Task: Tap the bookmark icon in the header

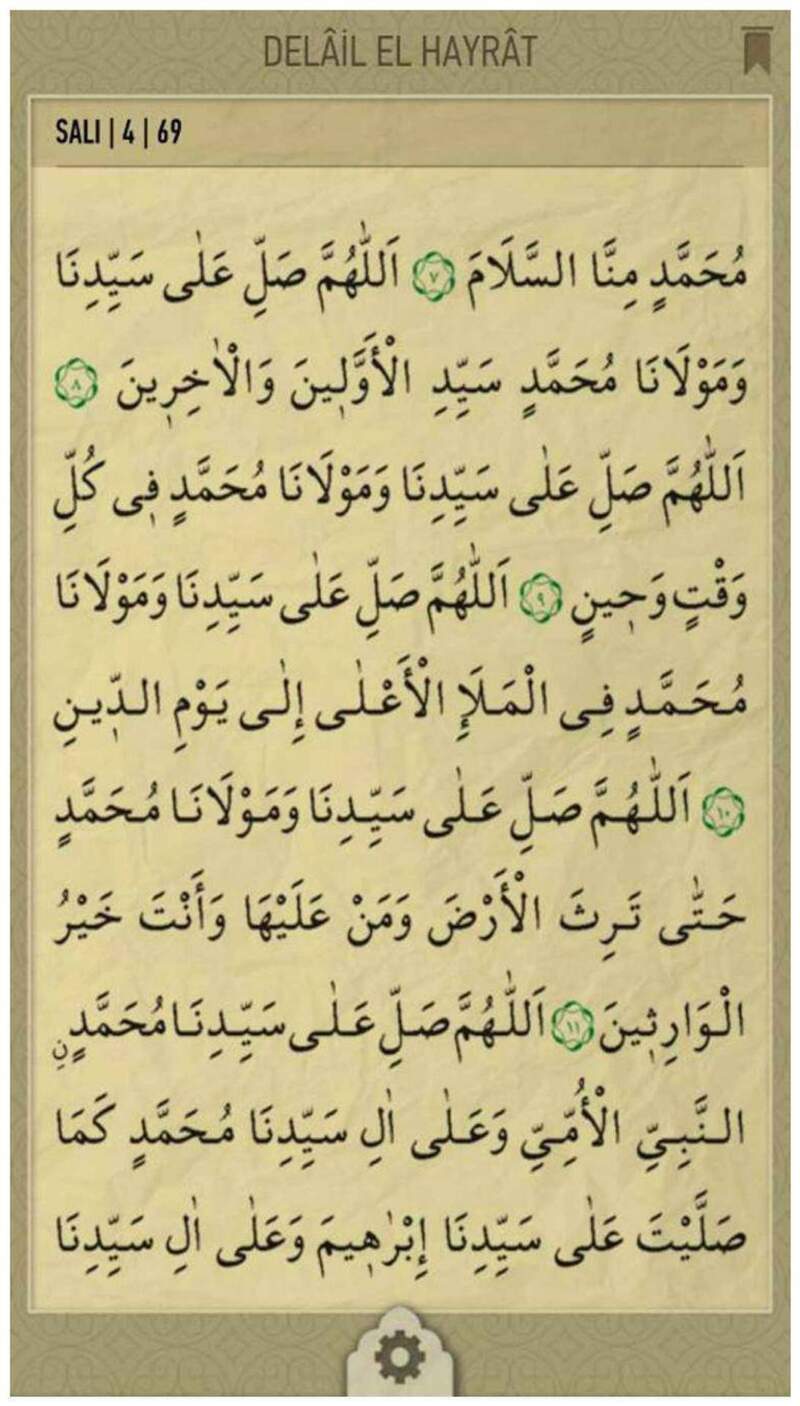Action: tap(756, 51)
